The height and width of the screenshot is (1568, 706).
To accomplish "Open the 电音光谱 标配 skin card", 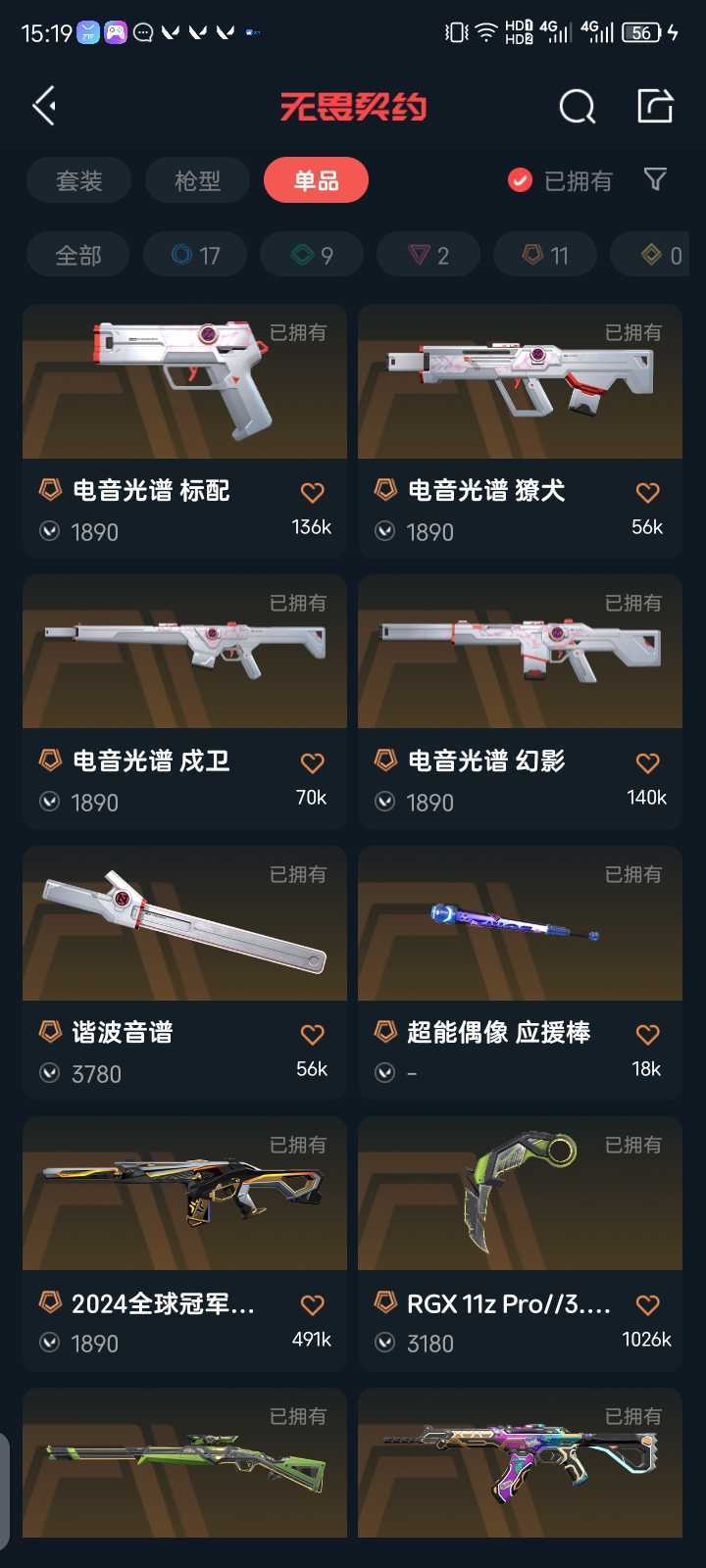I will (x=184, y=431).
